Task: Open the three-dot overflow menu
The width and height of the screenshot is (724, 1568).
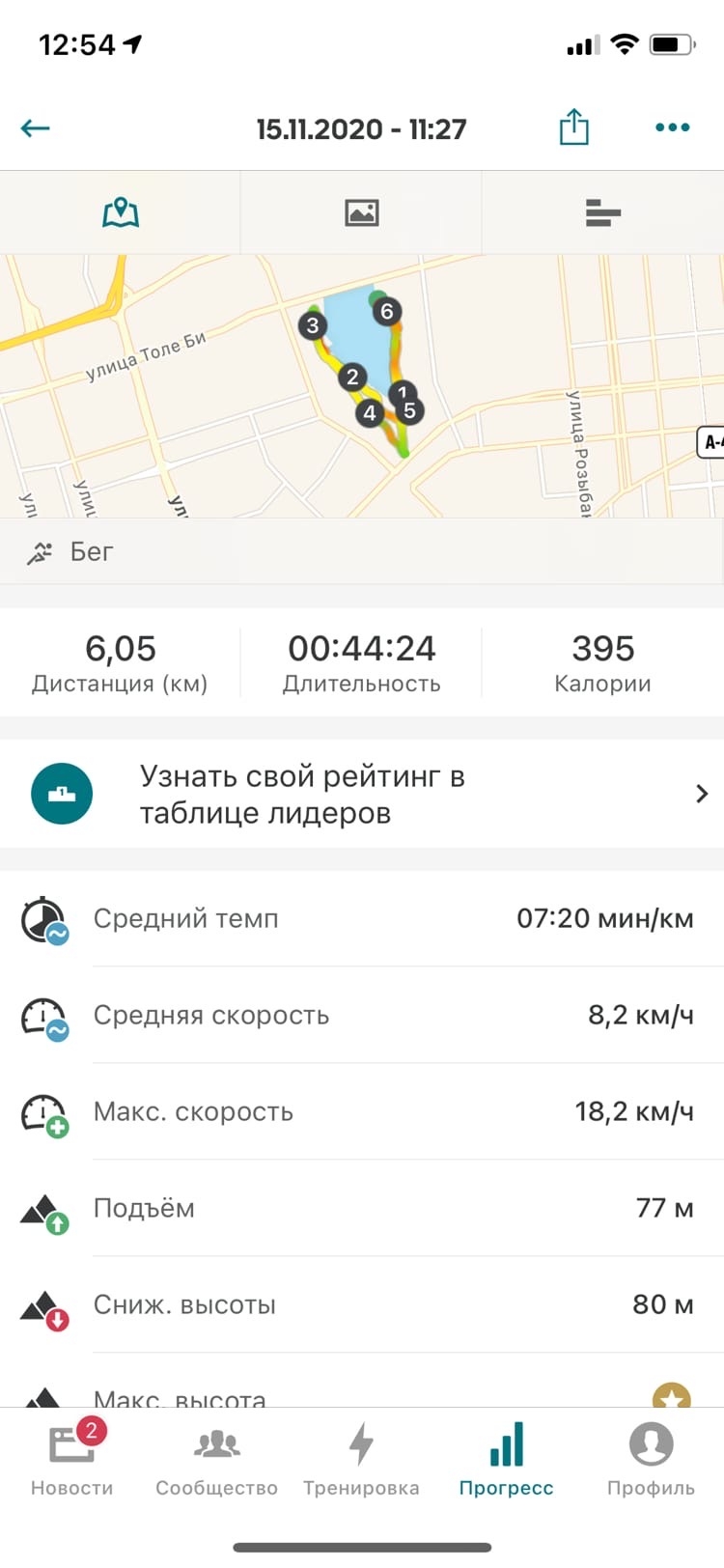Action: 672,127
